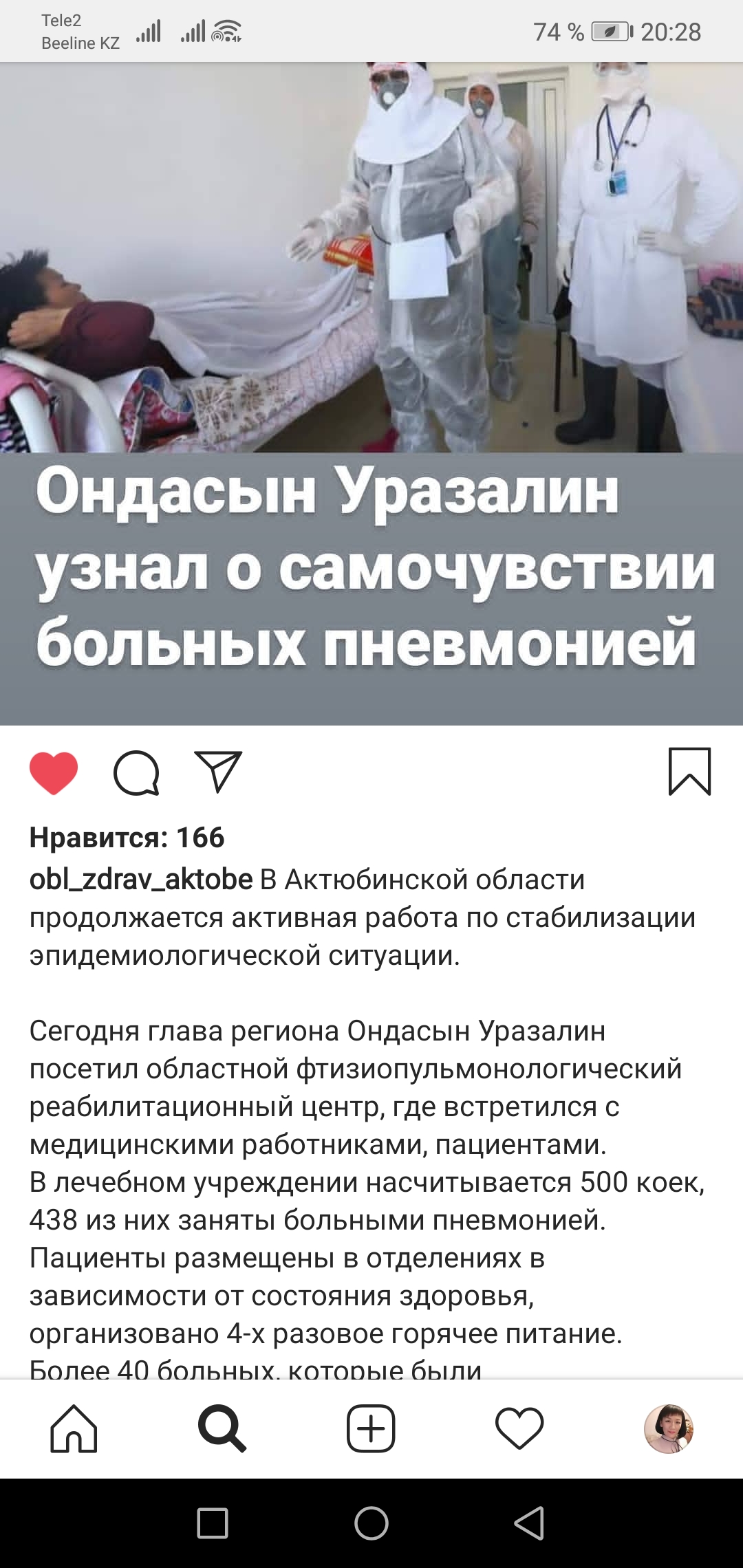
Task: Open recent apps with the square button
Action: (213, 1523)
